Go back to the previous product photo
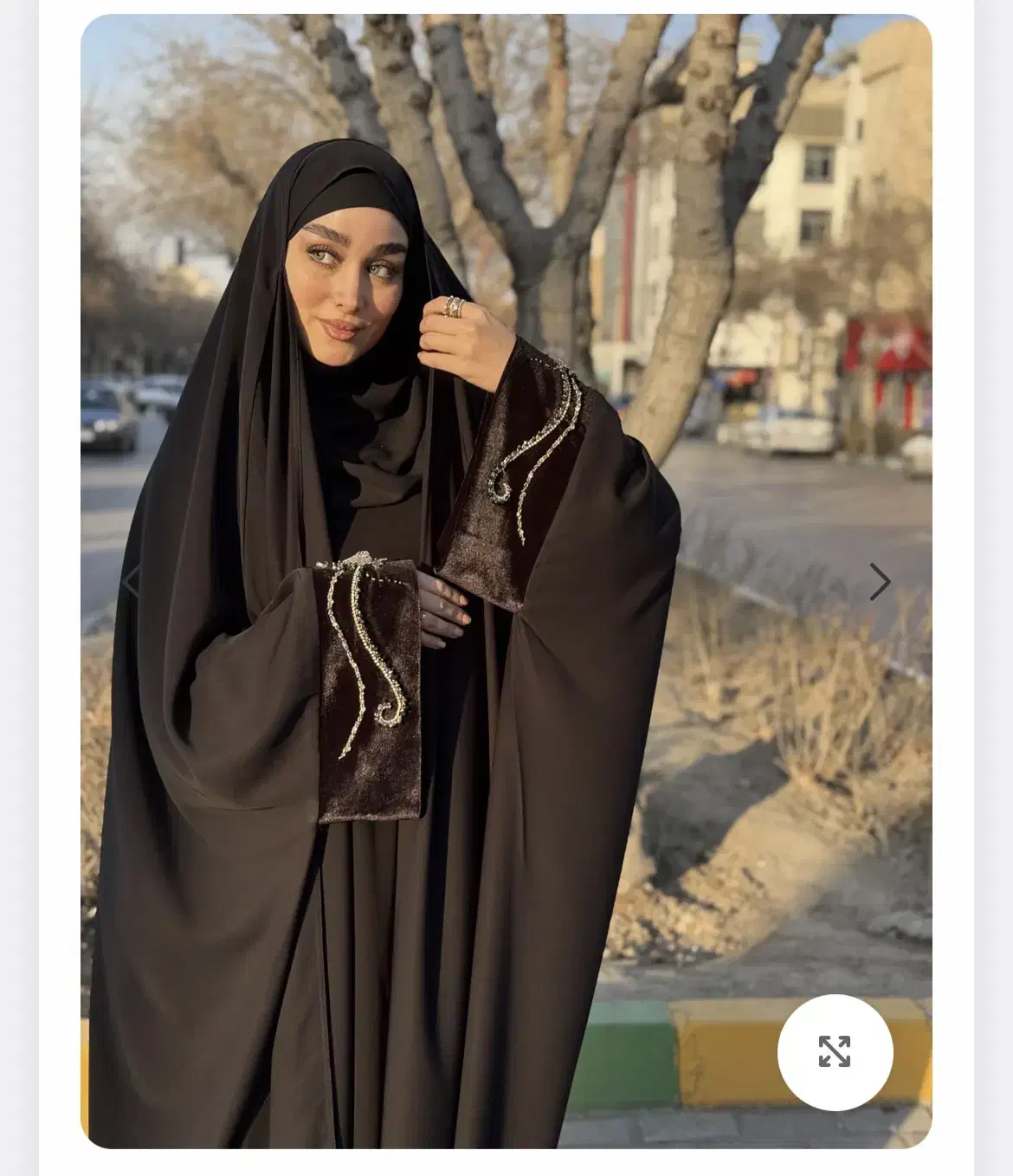Image resolution: width=1013 pixels, height=1176 pixels. point(132,582)
